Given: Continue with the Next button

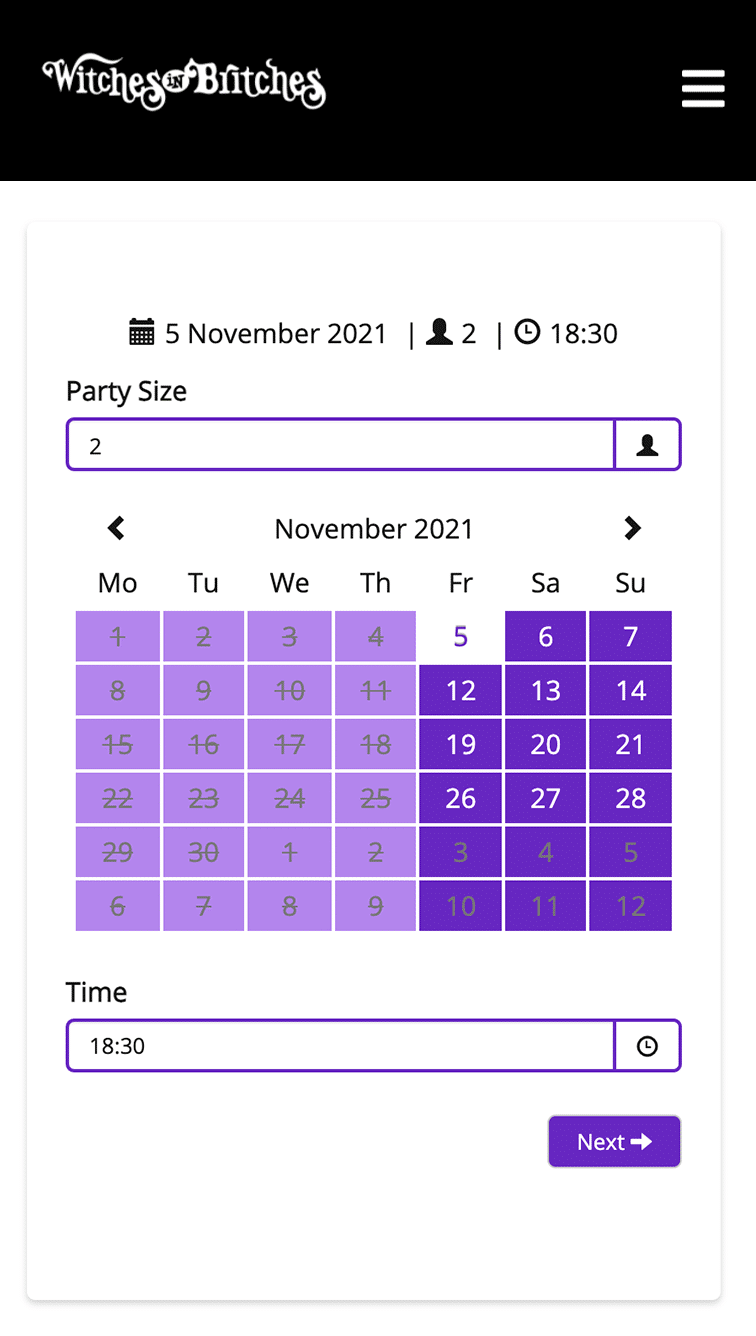Looking at the screenshot, I should [614, 1142].
